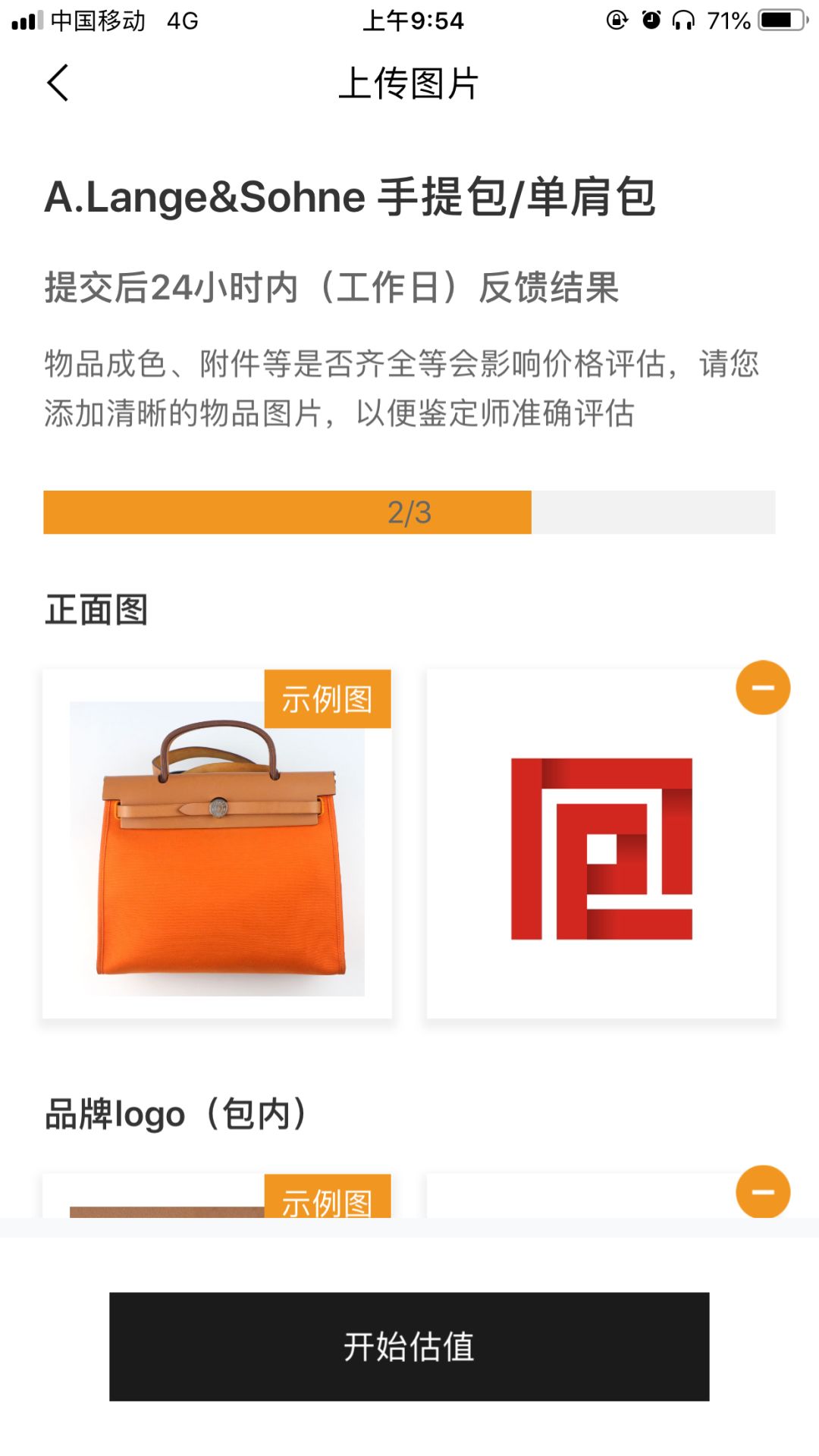Tap the back arrow to exit upload page
The height and width of the screenshot is (1456, 819).
point(59,83)
